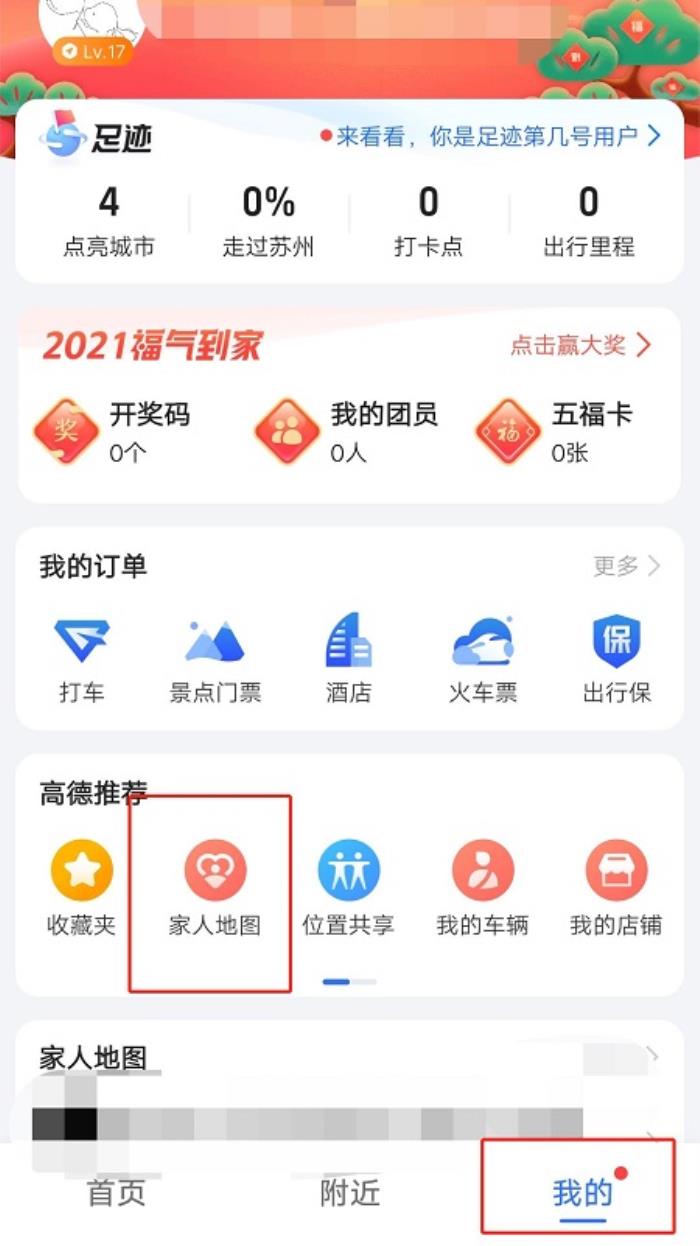Switch to the 首页 tab

116,1193
